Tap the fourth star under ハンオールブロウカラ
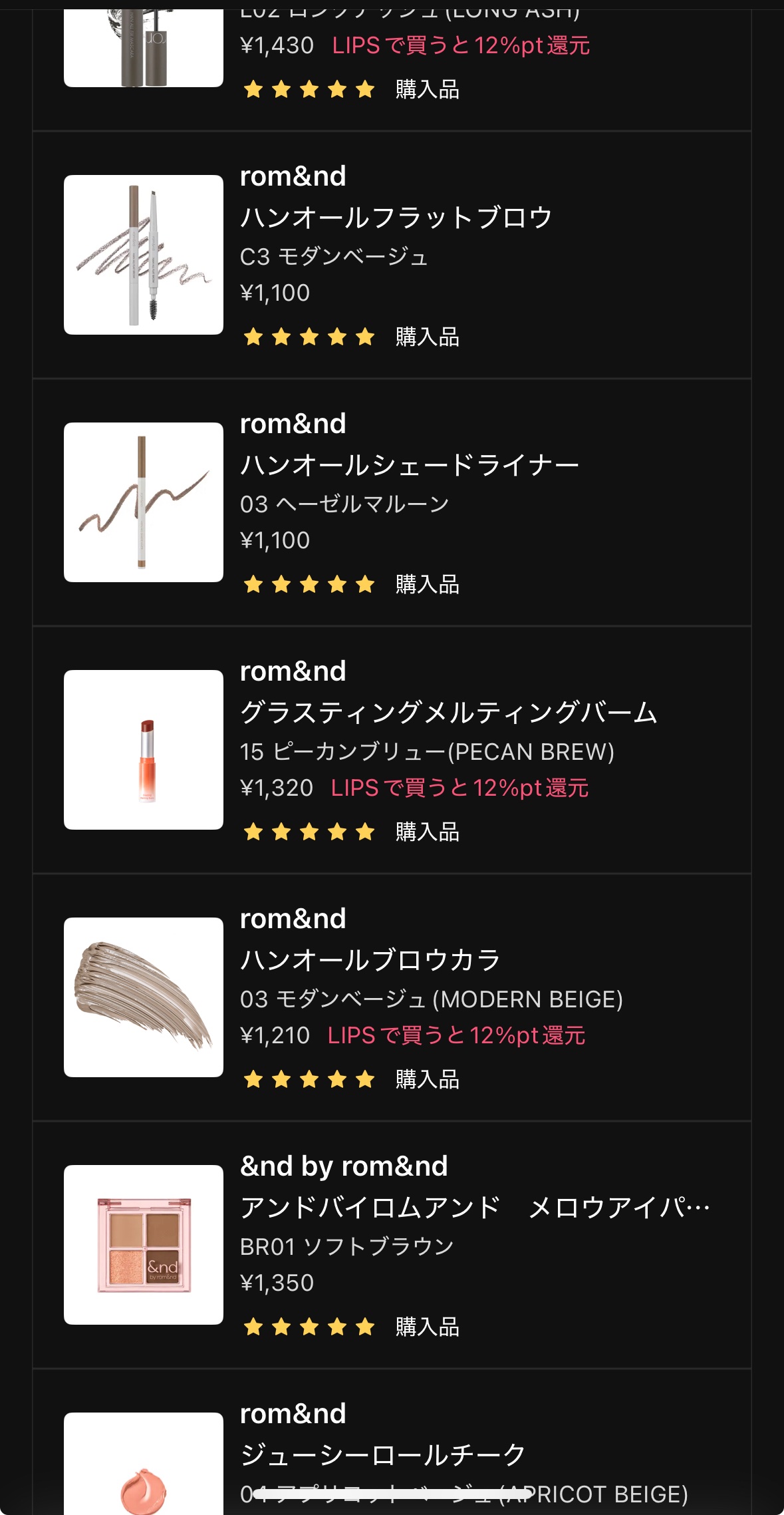 [x=335, y=1080]
